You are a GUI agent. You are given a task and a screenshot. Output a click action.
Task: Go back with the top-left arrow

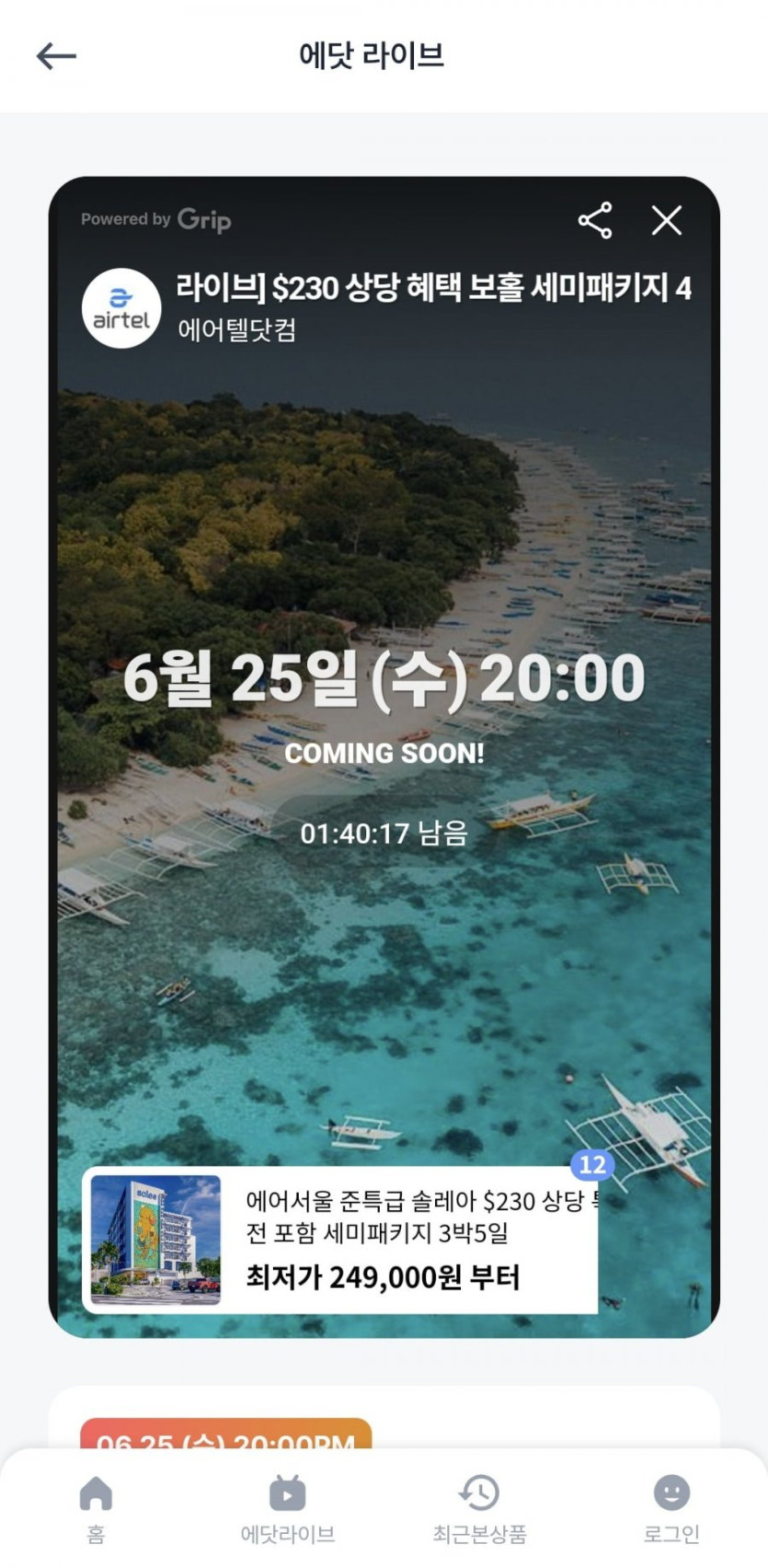click(56, 56)
